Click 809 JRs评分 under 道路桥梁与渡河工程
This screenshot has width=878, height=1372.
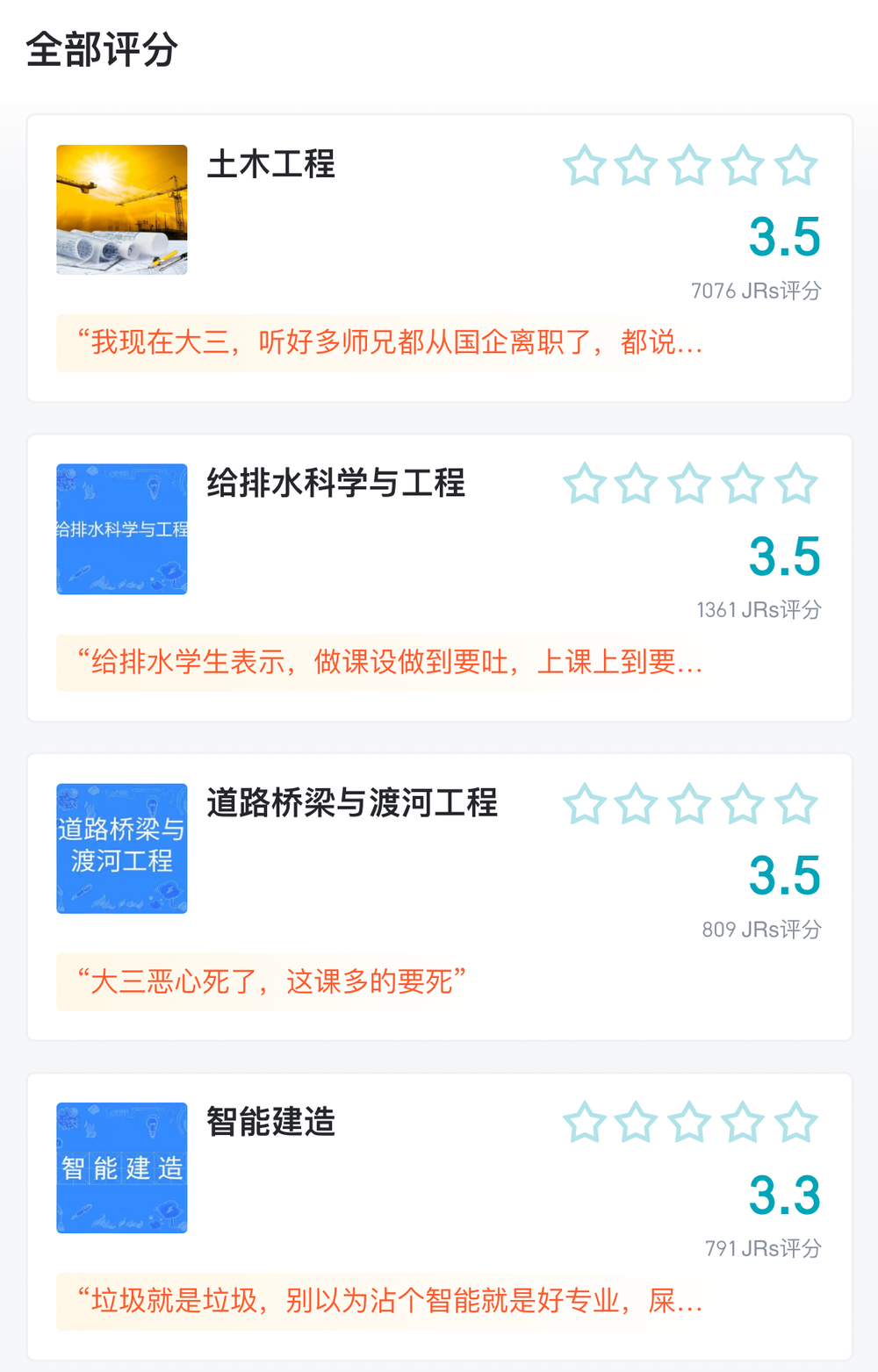coord(760,929)
